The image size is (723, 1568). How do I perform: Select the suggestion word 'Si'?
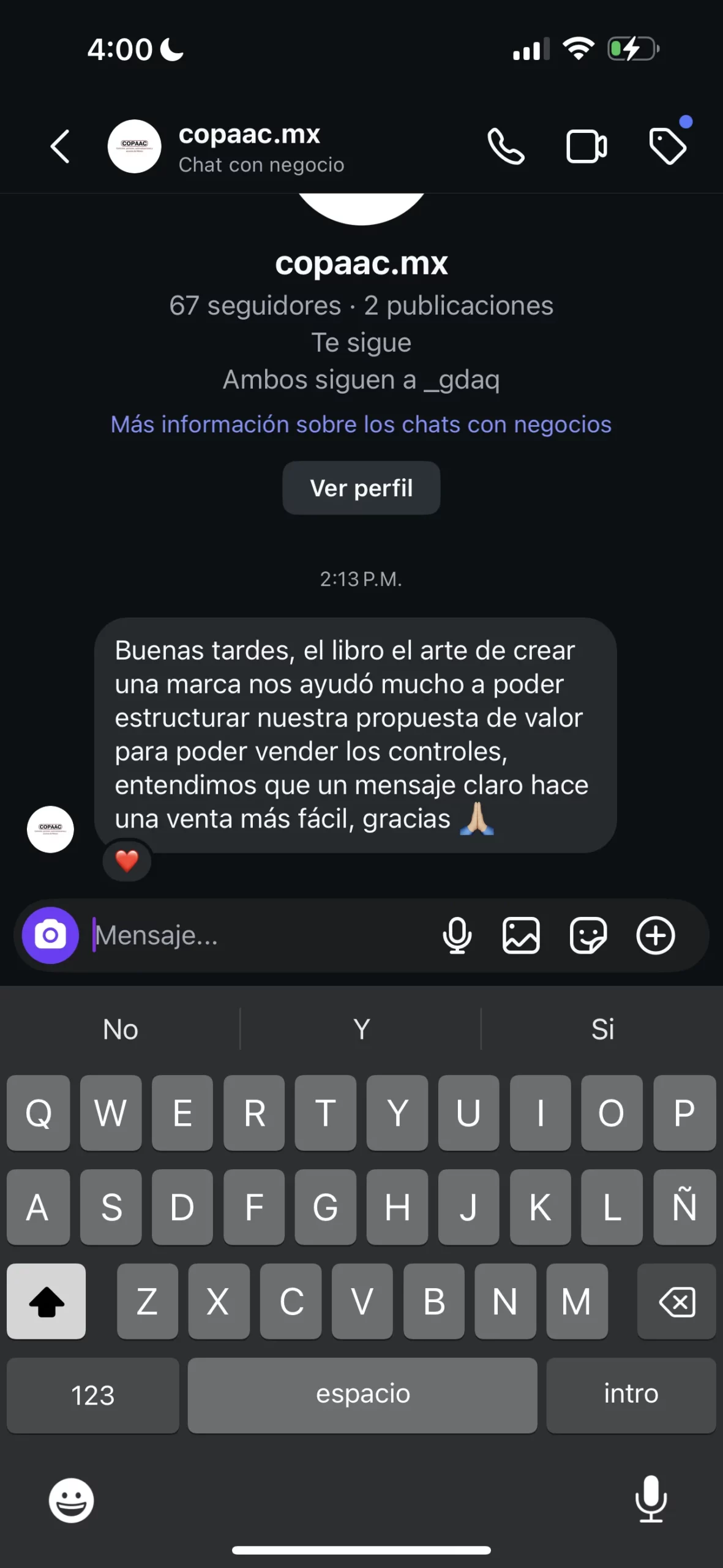(602, 1029)
